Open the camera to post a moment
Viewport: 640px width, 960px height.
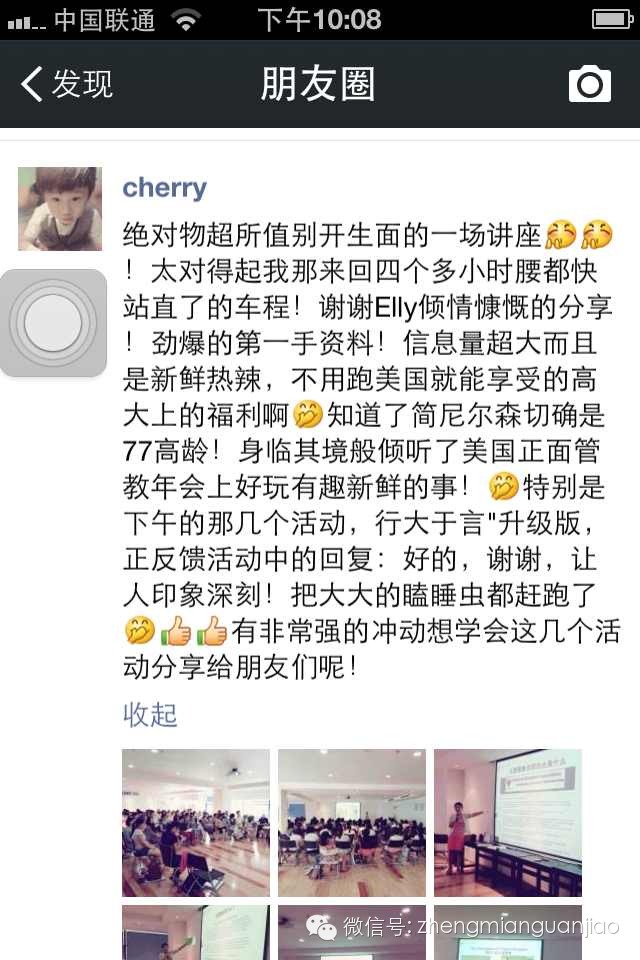(x=589, y=84)
